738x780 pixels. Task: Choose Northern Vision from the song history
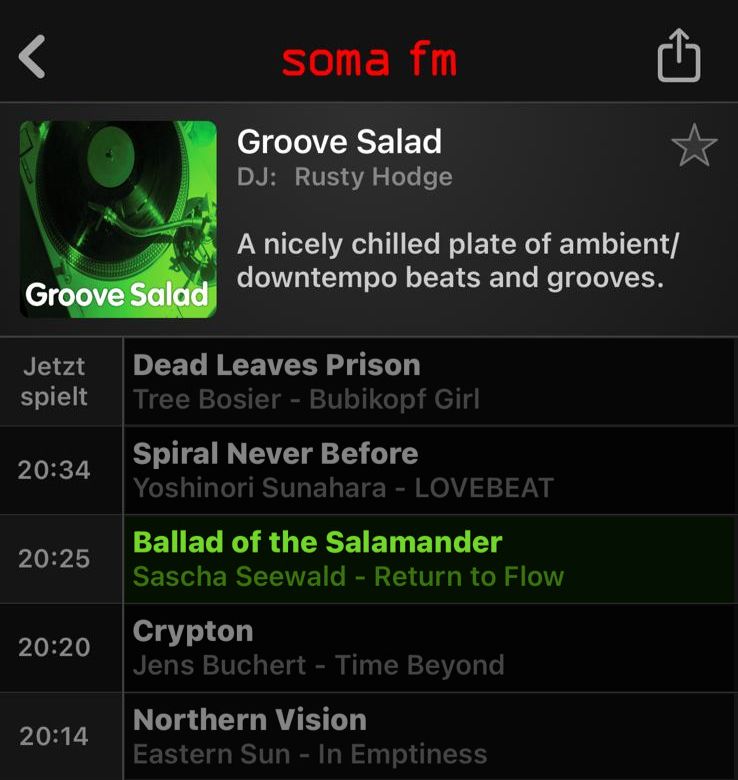coord(428,735)
